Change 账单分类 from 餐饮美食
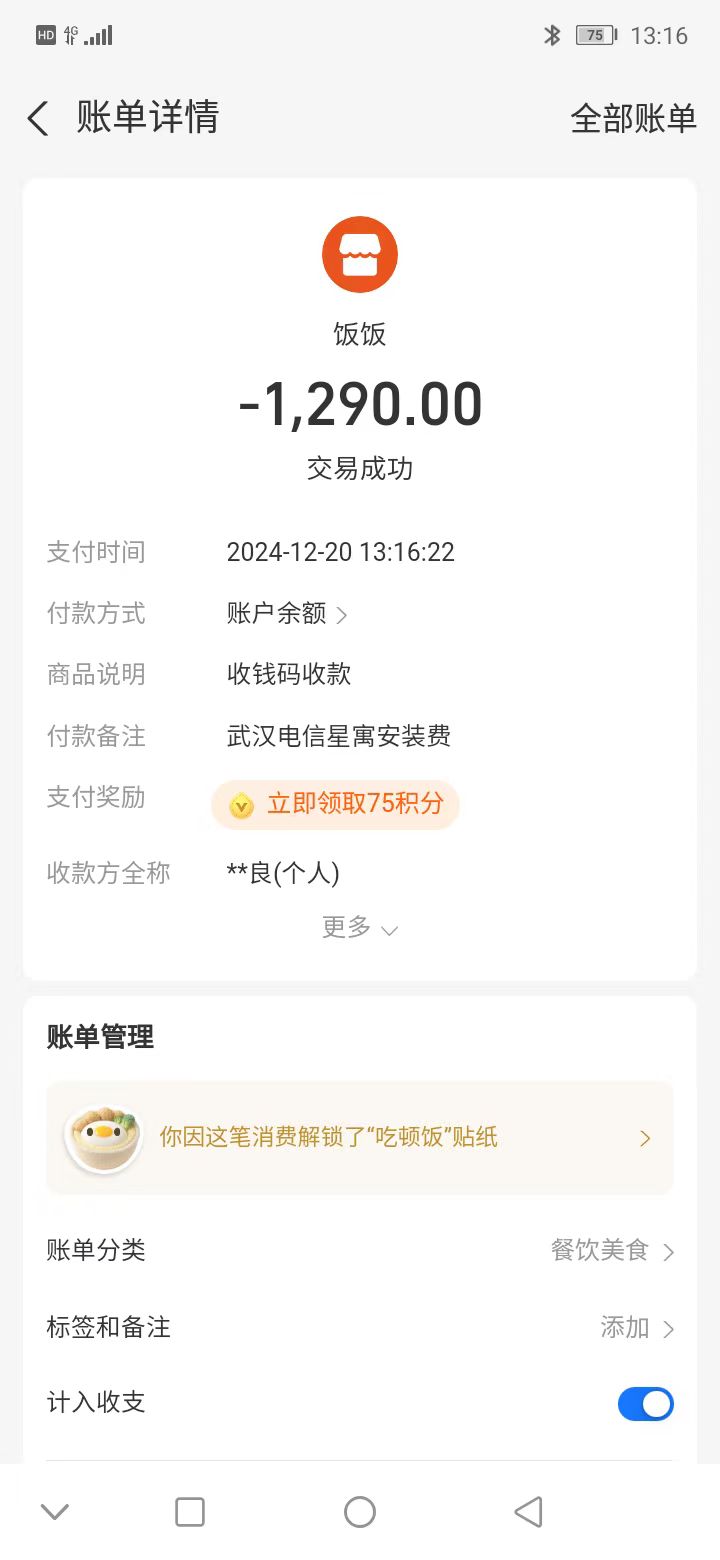 [x=612, y=1251]
